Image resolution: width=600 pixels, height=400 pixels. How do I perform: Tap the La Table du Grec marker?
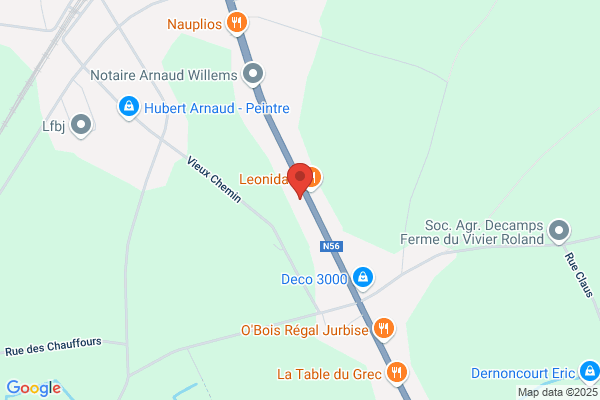(396, 372)
